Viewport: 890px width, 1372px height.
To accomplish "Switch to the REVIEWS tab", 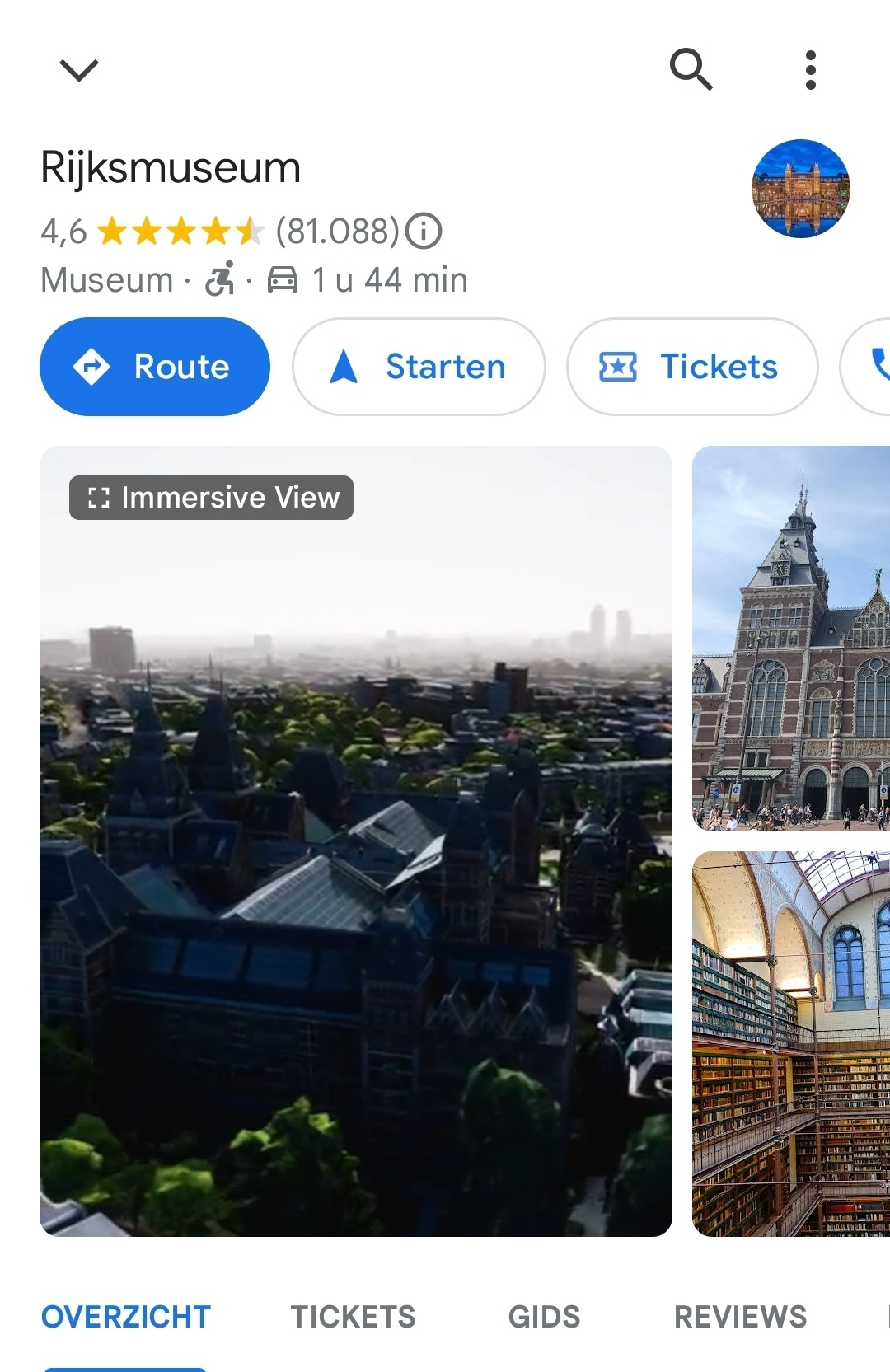I will [738, 1316].
